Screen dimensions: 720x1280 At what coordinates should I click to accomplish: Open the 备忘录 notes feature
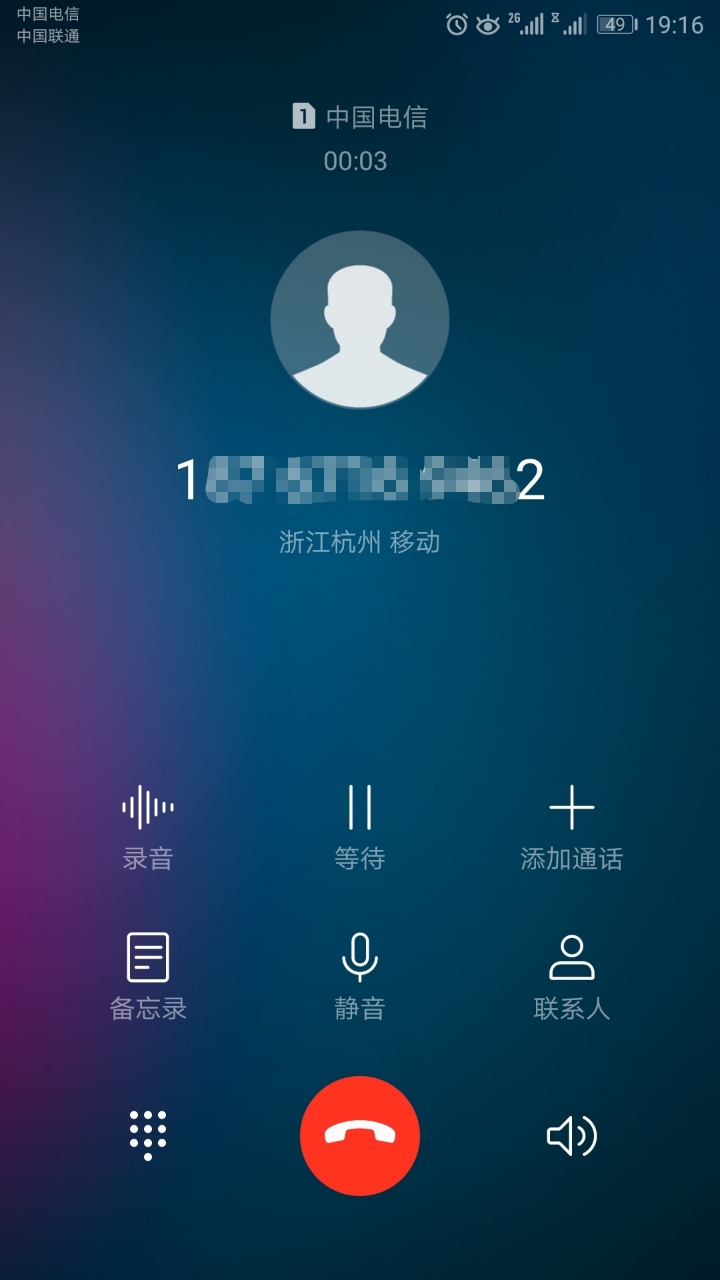pyautogui.click(x=147, y=970)
